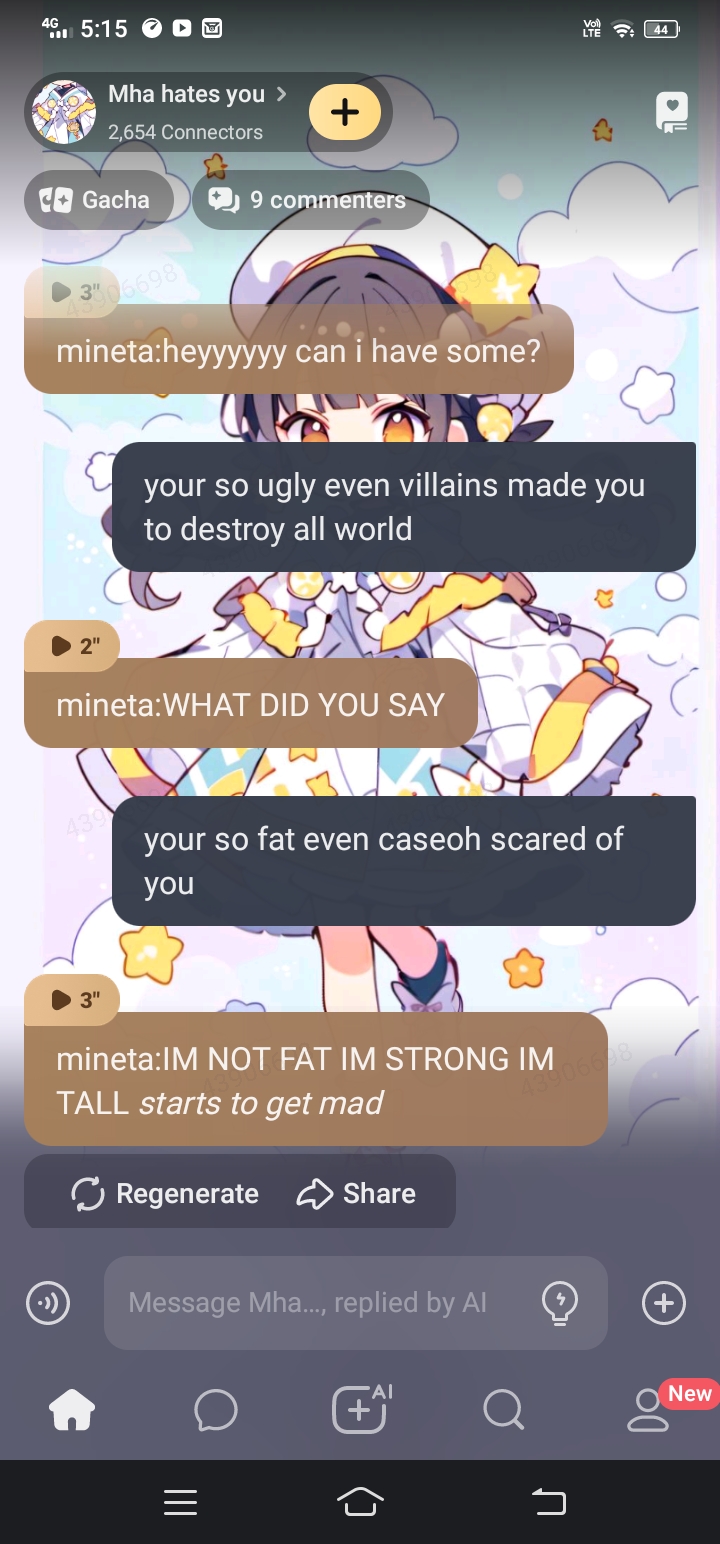720x1544 pixels.
Task: Play the audio for "IM NOT FAT IM STRONG"
Action: click(72, 1000)
